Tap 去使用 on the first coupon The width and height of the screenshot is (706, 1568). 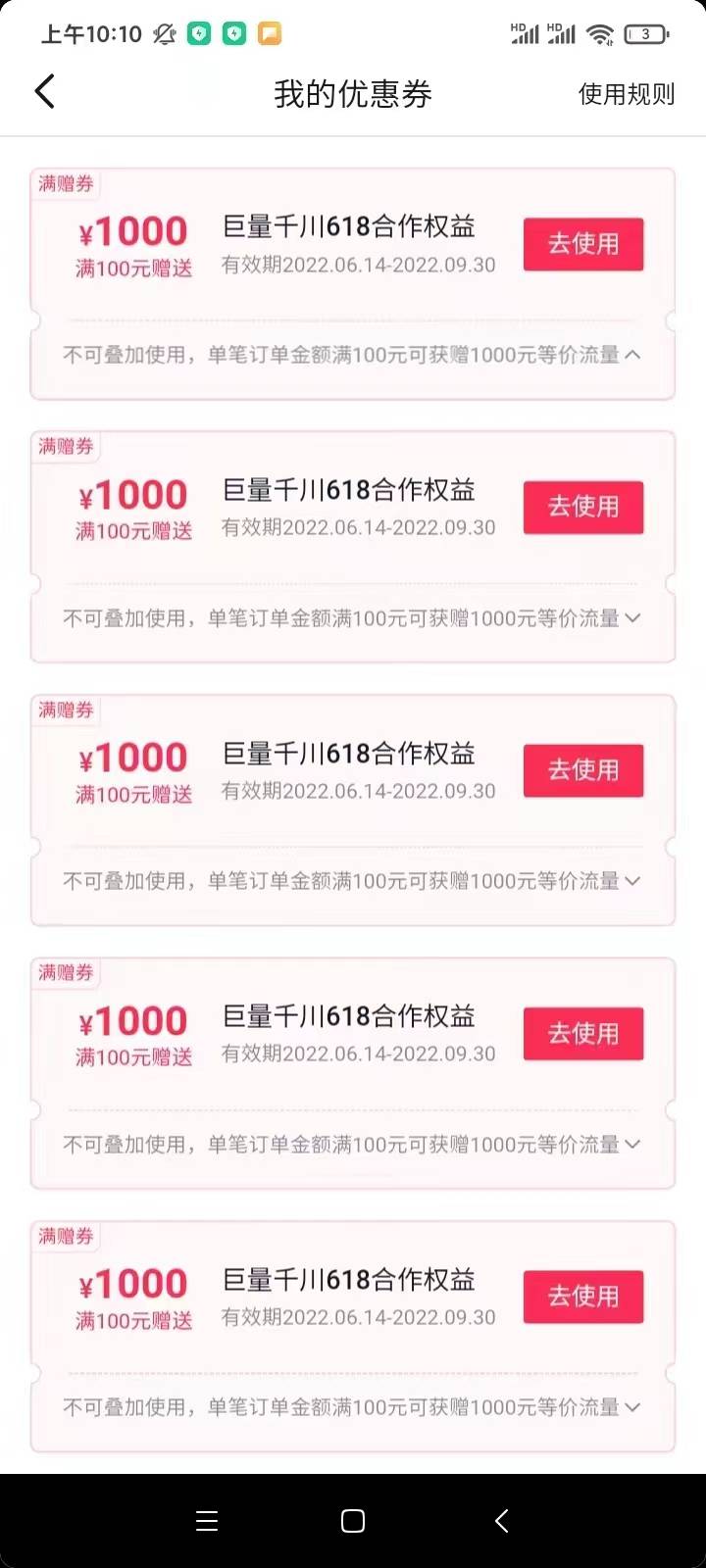point(582,244)
